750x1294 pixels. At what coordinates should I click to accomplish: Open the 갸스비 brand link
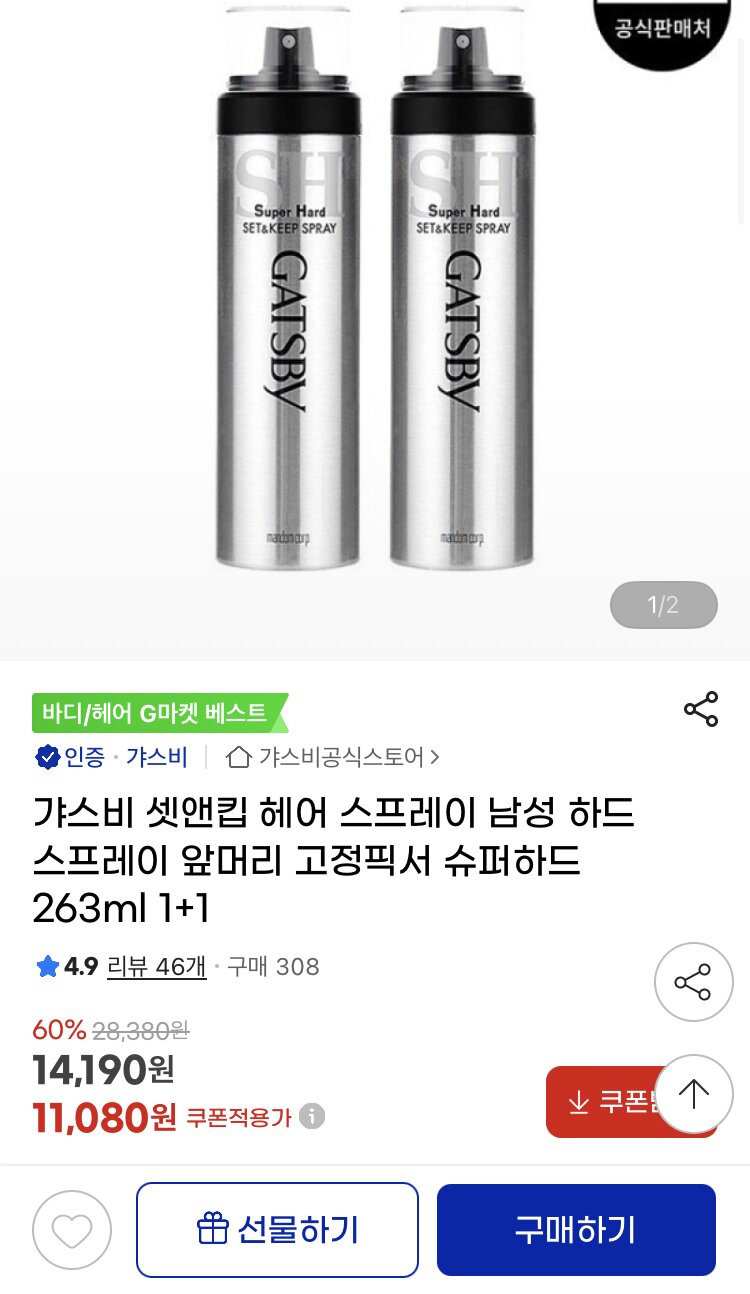156,757
